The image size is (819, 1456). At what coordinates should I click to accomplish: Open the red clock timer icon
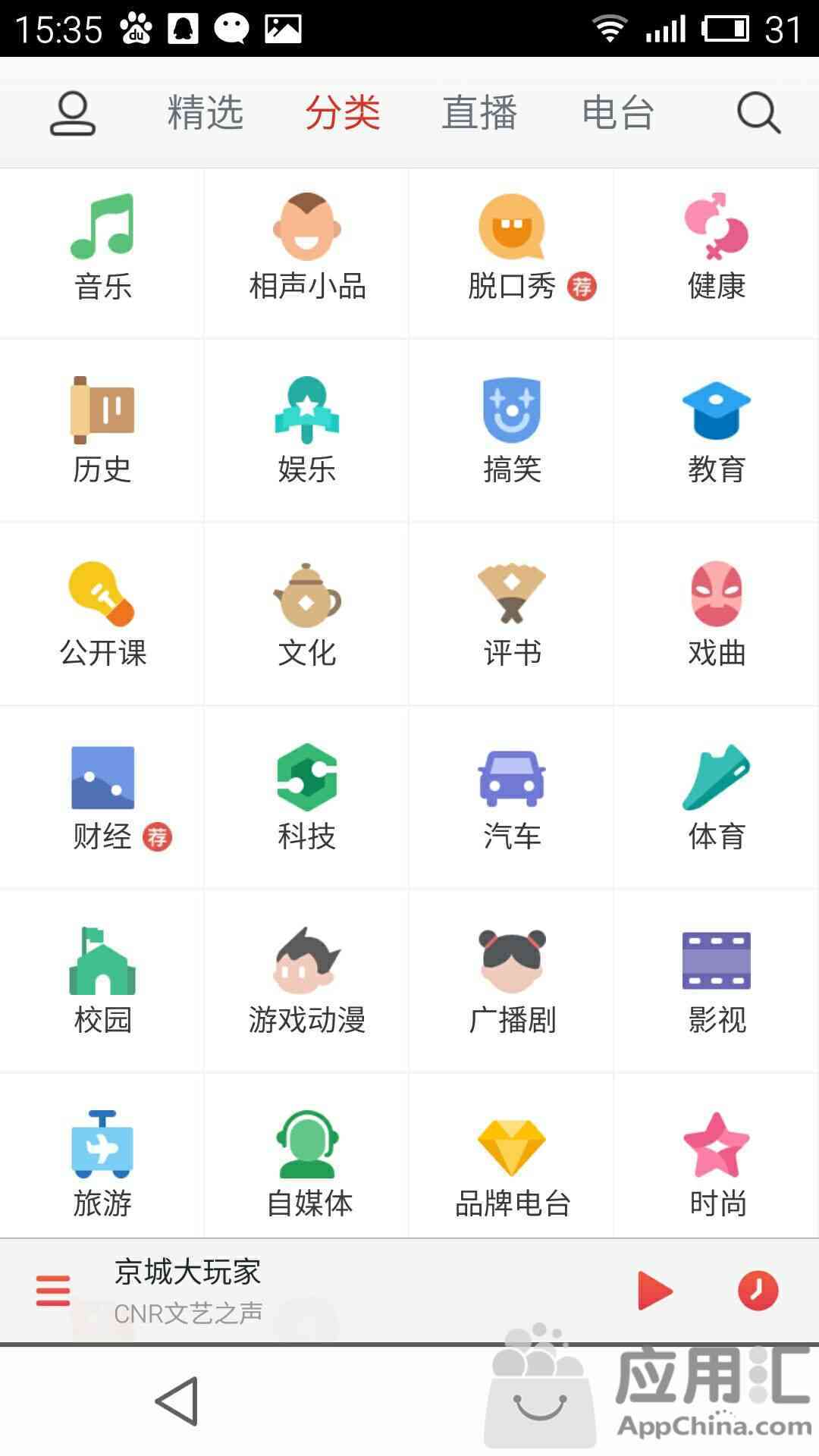758,1291
